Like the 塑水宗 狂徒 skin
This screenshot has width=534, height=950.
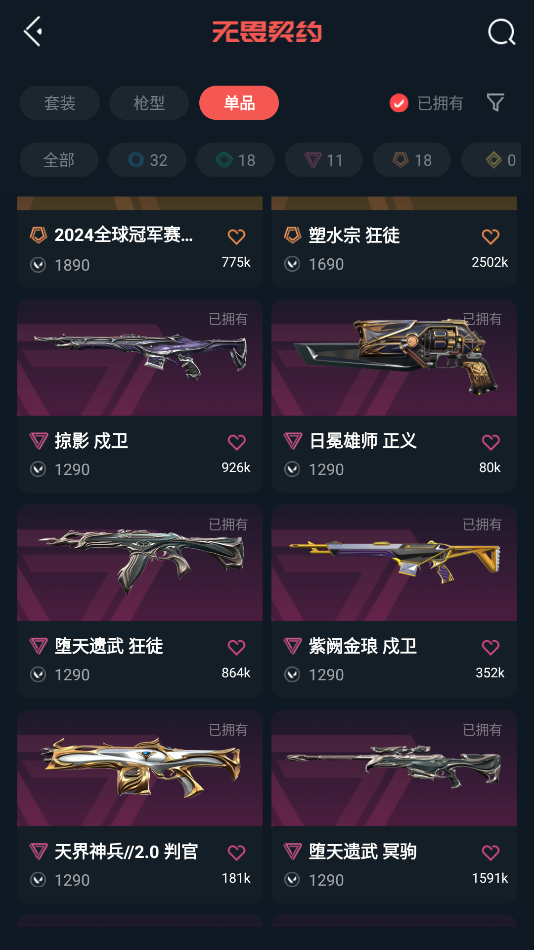(490, 236)
